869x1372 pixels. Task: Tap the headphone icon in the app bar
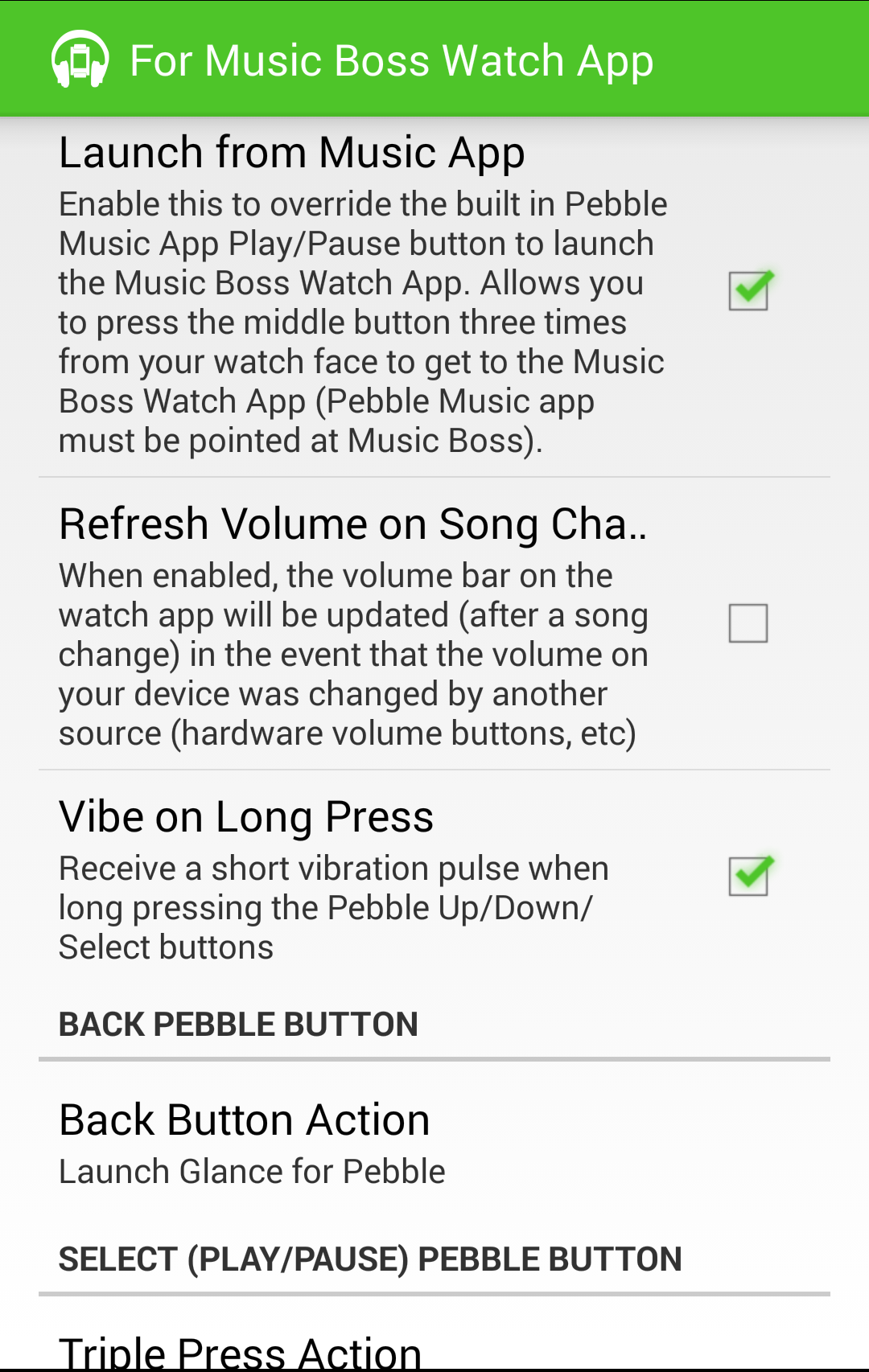coord(80,60)
